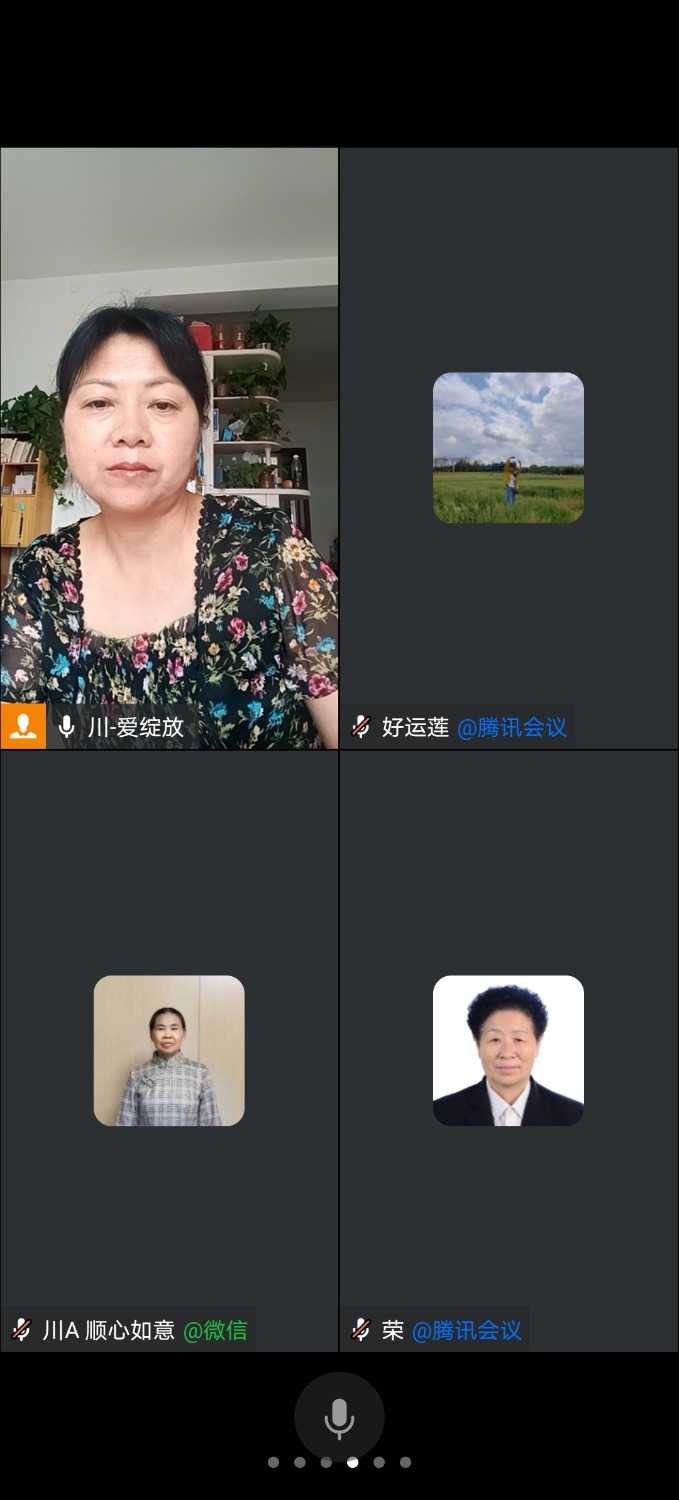Tap the page indicator dots
This screenshot has height=1500, width=679.
pos(339,1462)
